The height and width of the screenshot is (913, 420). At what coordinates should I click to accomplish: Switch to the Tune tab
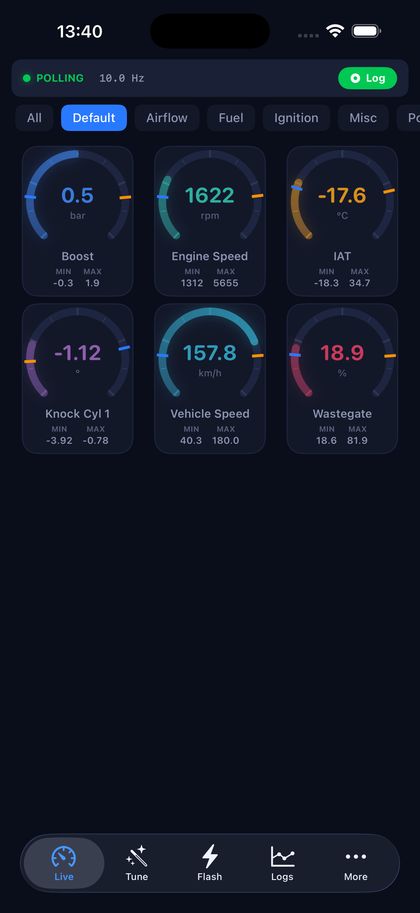pyautogui.click(x=137, y=864)
